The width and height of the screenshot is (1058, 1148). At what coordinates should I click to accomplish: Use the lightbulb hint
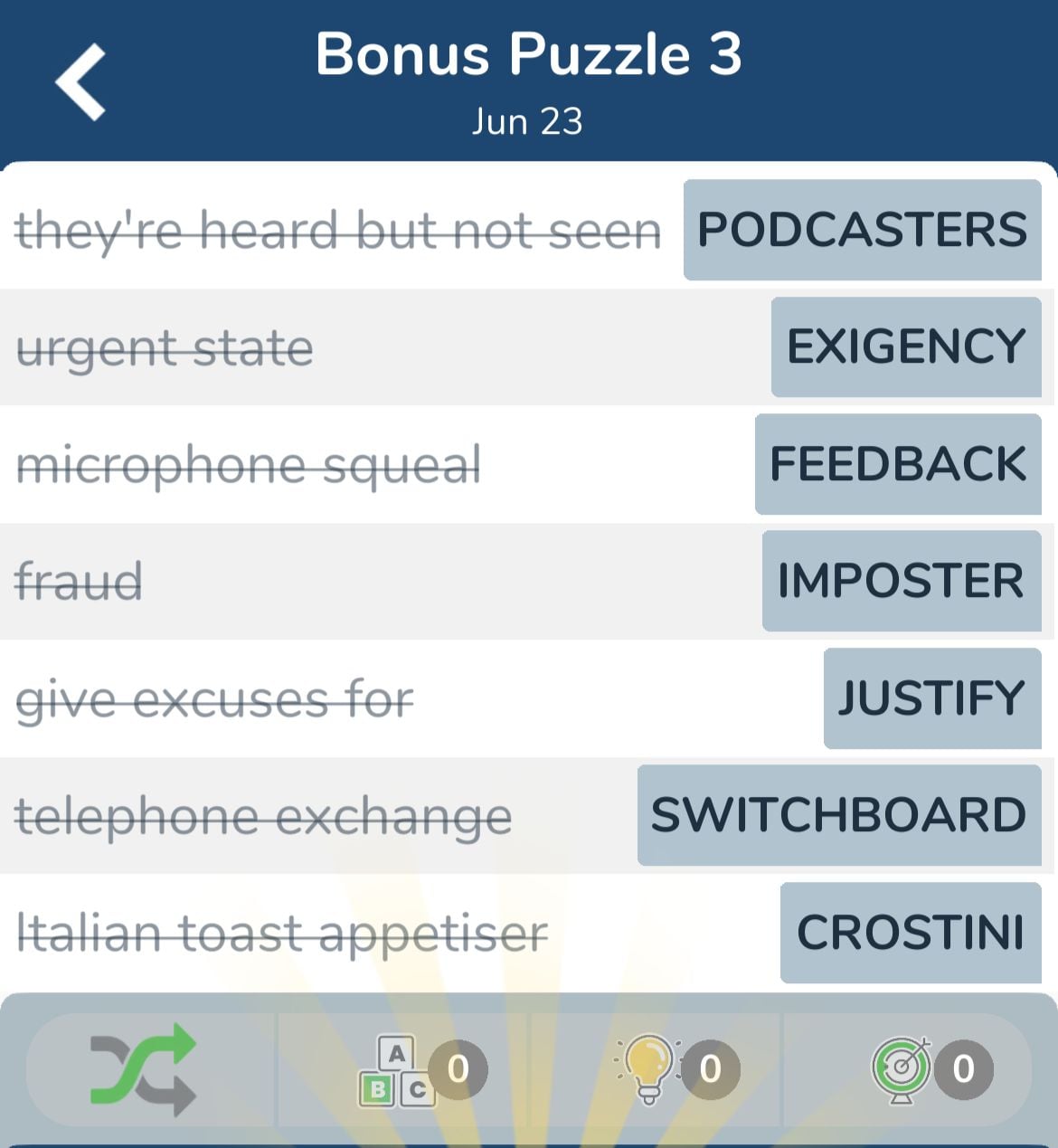[649, 1069]
